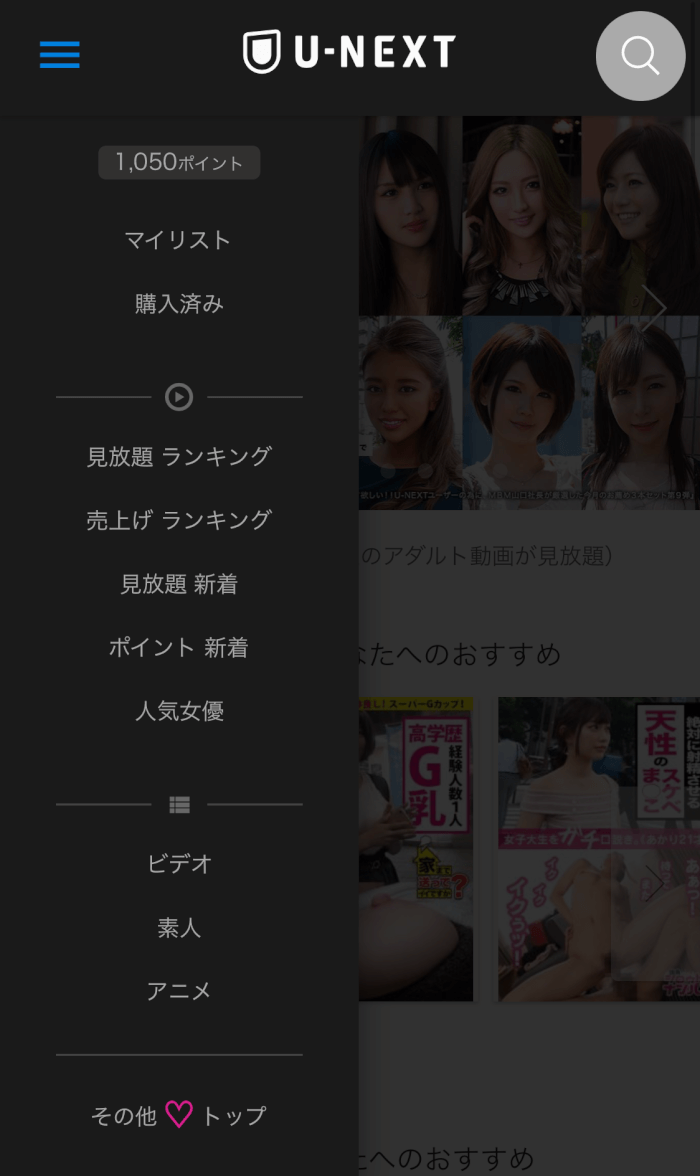This screenshot has height=1176, width=700.
Task: Choose the ビデオ category
Action: (178, 864)
